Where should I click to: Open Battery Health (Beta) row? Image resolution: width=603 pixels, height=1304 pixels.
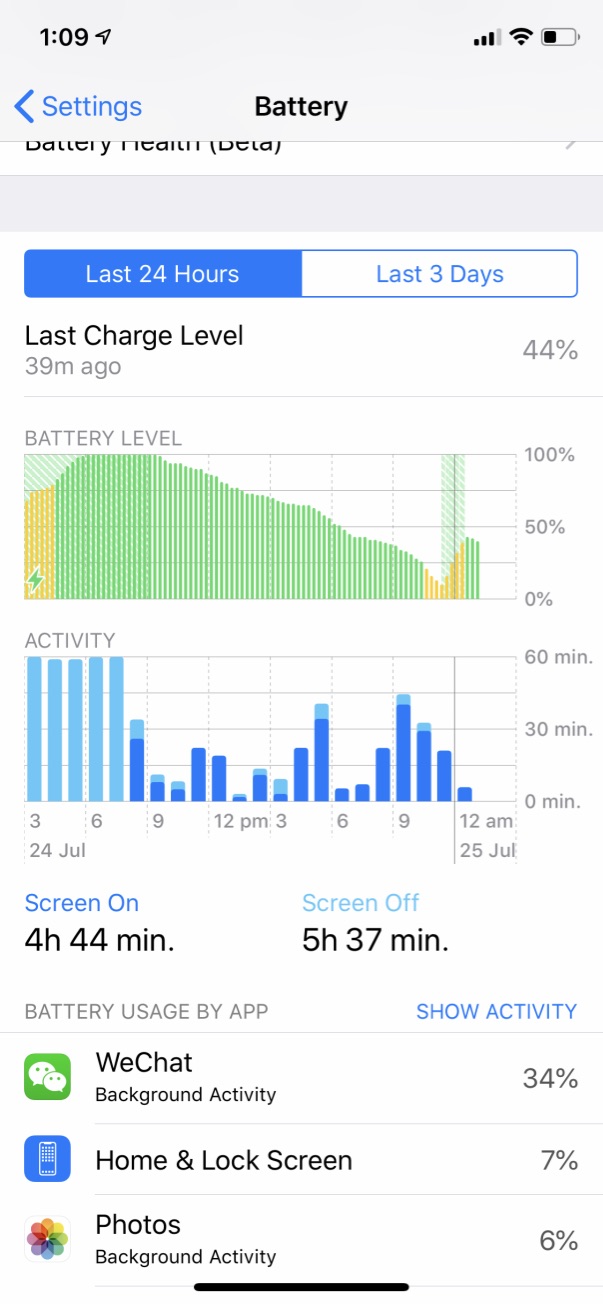[300, 148]
